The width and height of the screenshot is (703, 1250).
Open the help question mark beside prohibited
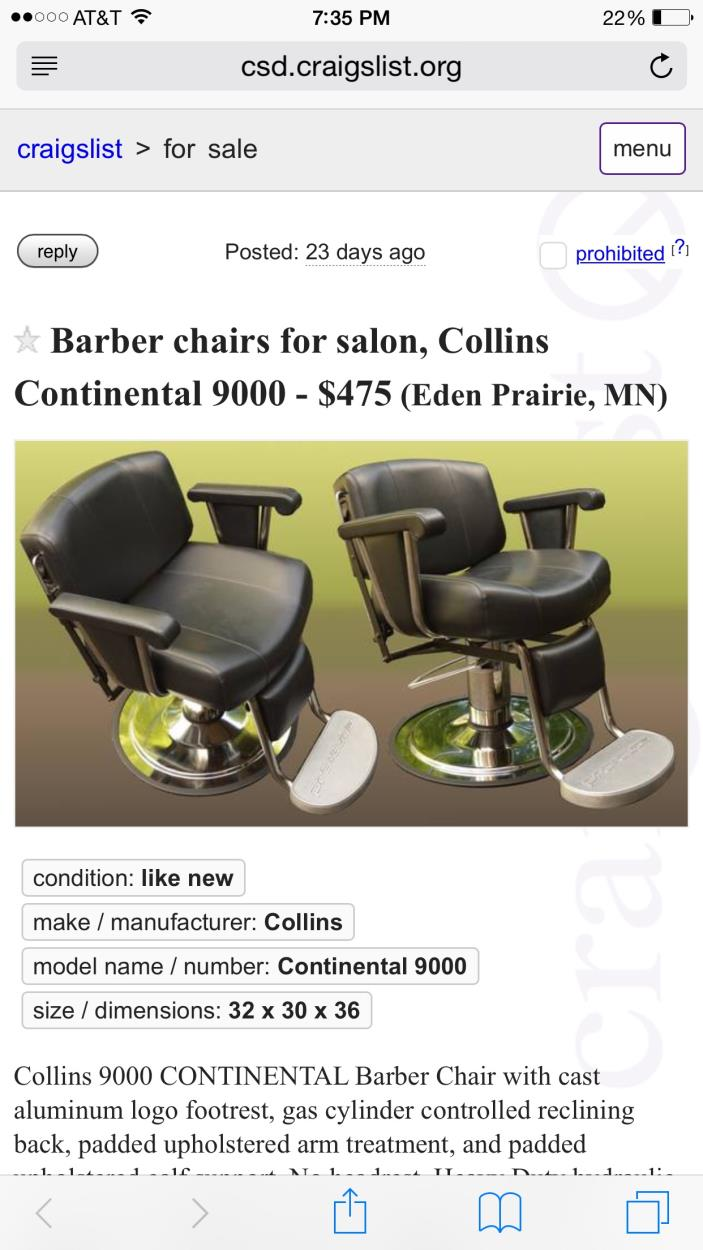(x=680, y=248)
